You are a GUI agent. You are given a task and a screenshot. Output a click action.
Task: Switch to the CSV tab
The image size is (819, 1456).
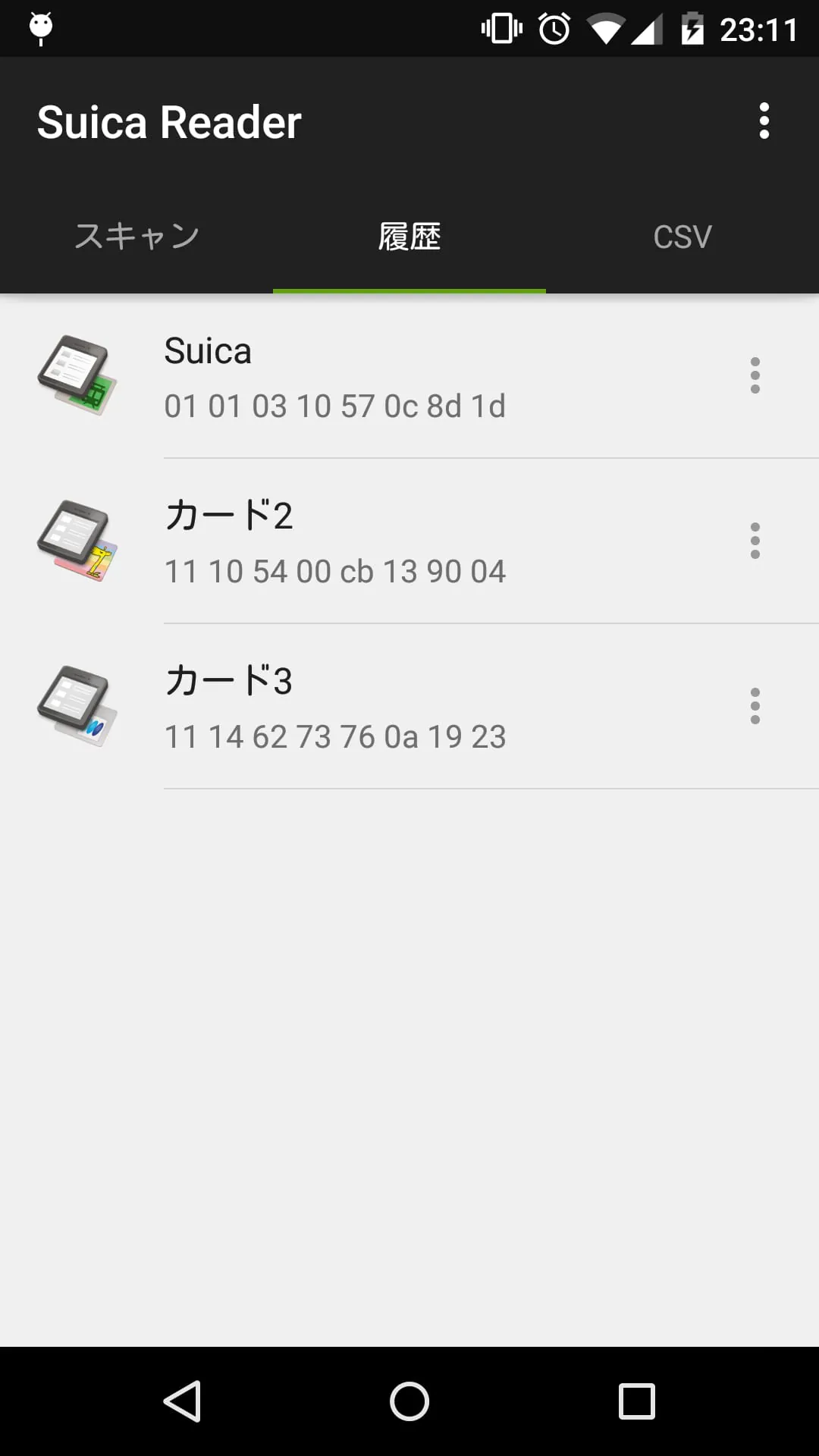pyautogui.click(x=681, y=236)
